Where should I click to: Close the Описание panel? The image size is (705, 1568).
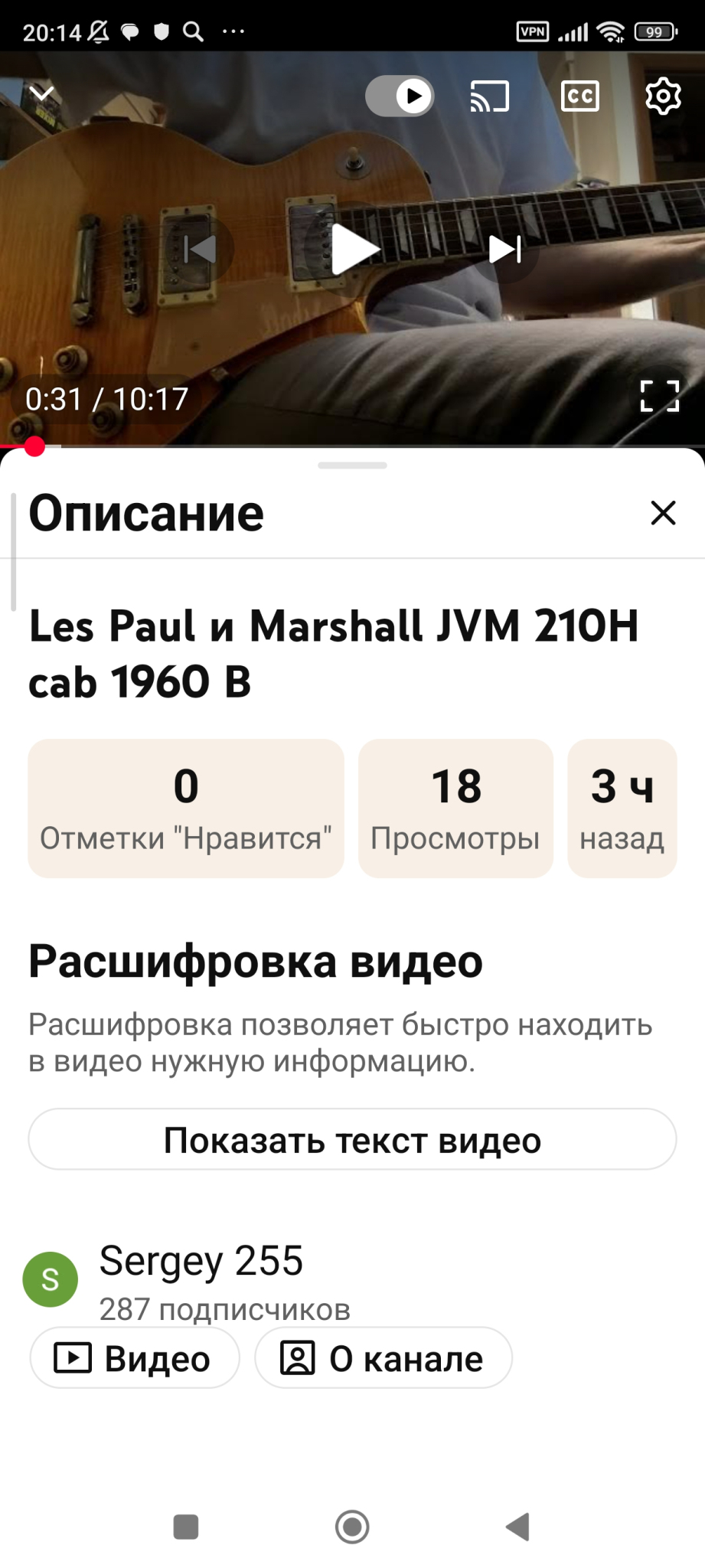663,513
